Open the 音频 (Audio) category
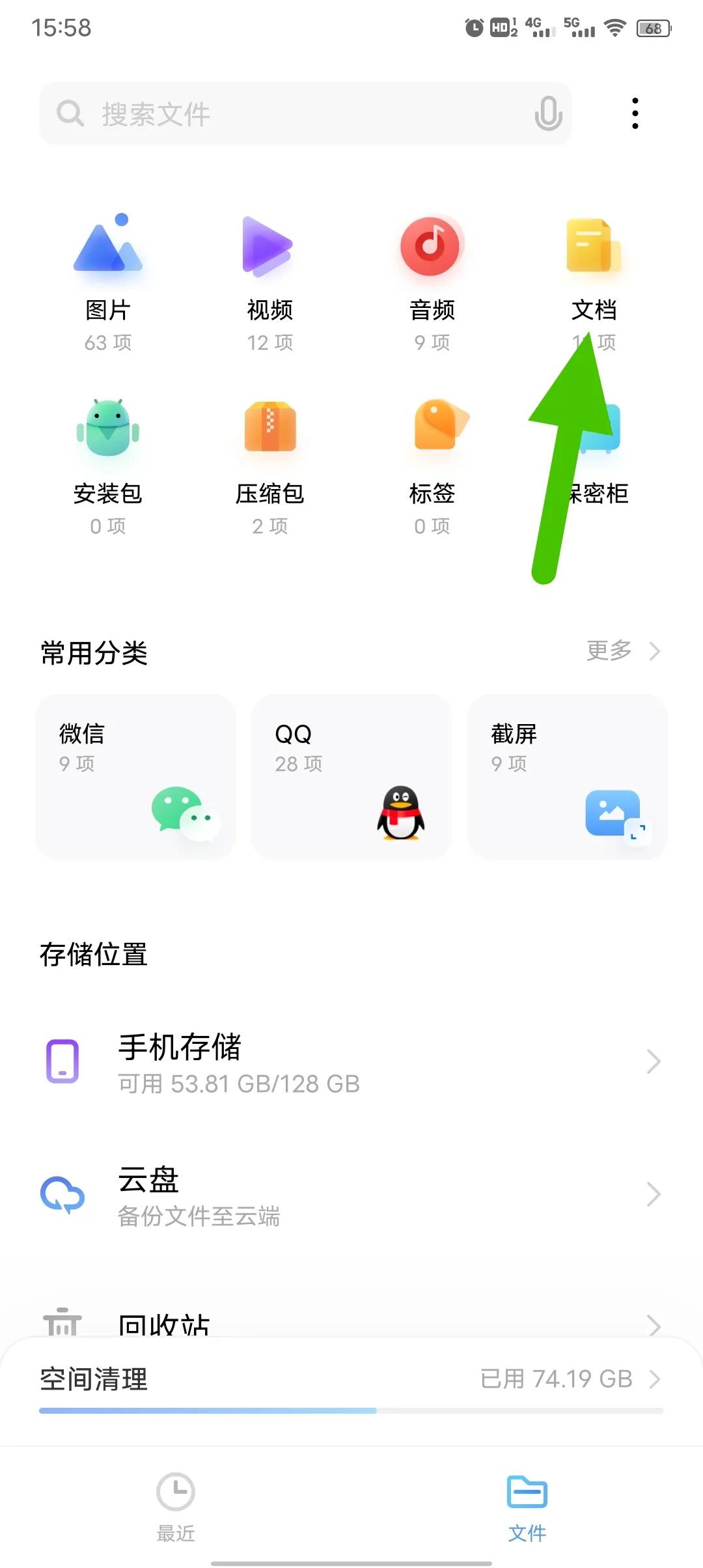The width and height of the screenshot is (703, 1568). click(x=431, y=273)
